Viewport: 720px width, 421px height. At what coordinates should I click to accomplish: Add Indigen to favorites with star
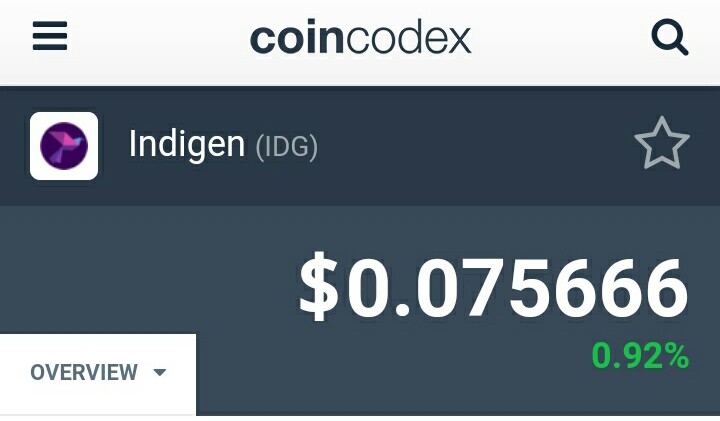pos(662,145)
